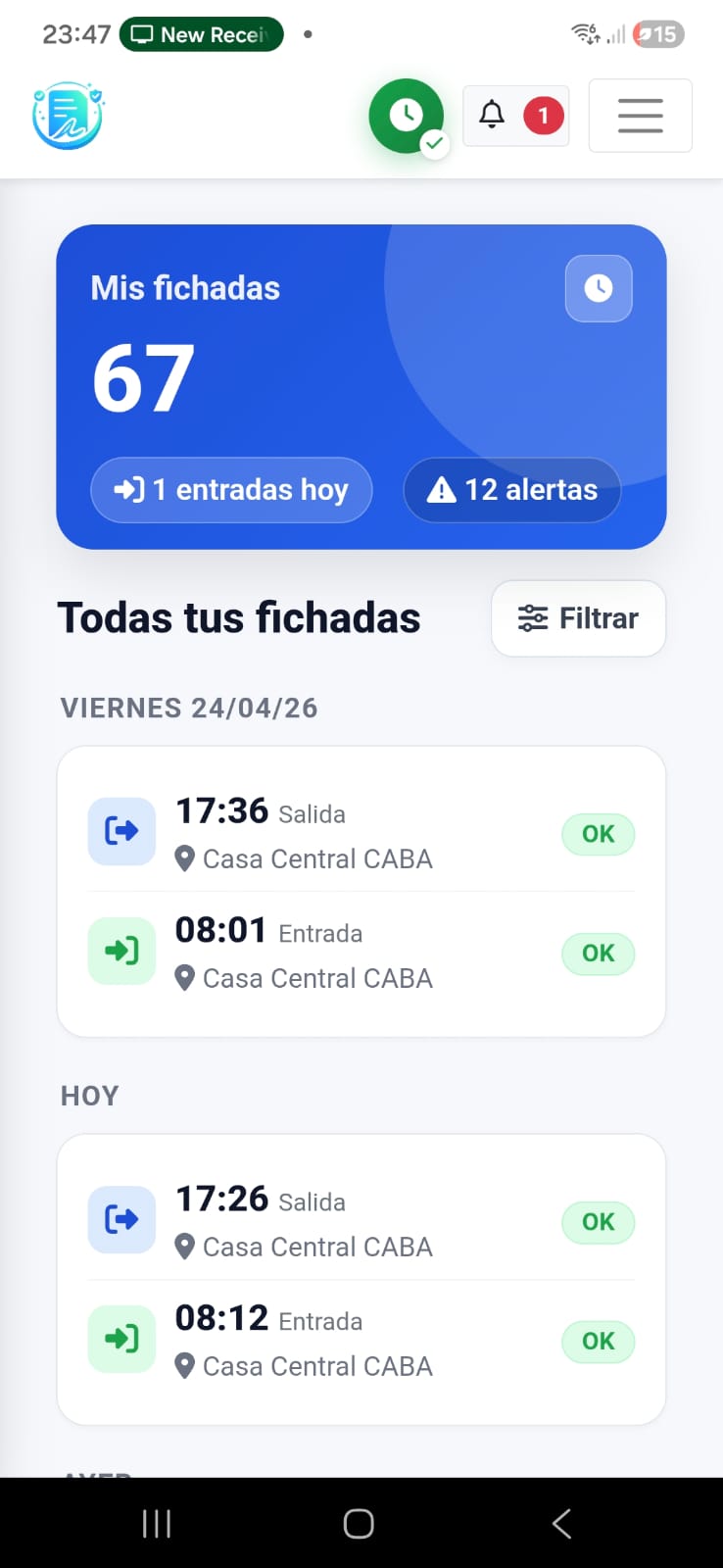Tap the clock icon in Mis fichadas card
The width and height of the screenshot is (723, 1568).
click(x=598, y=288)
